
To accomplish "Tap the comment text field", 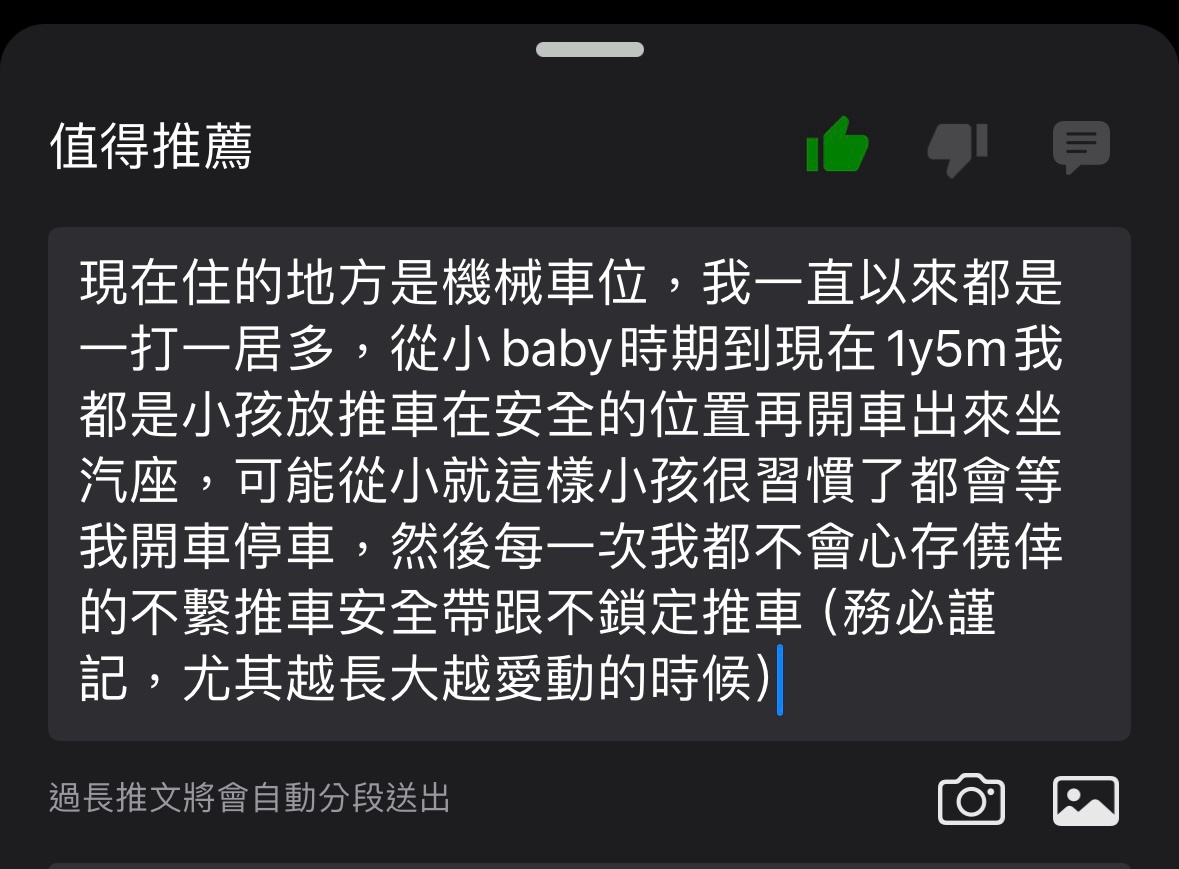I will pyautogui.click(x=589, y=483).
